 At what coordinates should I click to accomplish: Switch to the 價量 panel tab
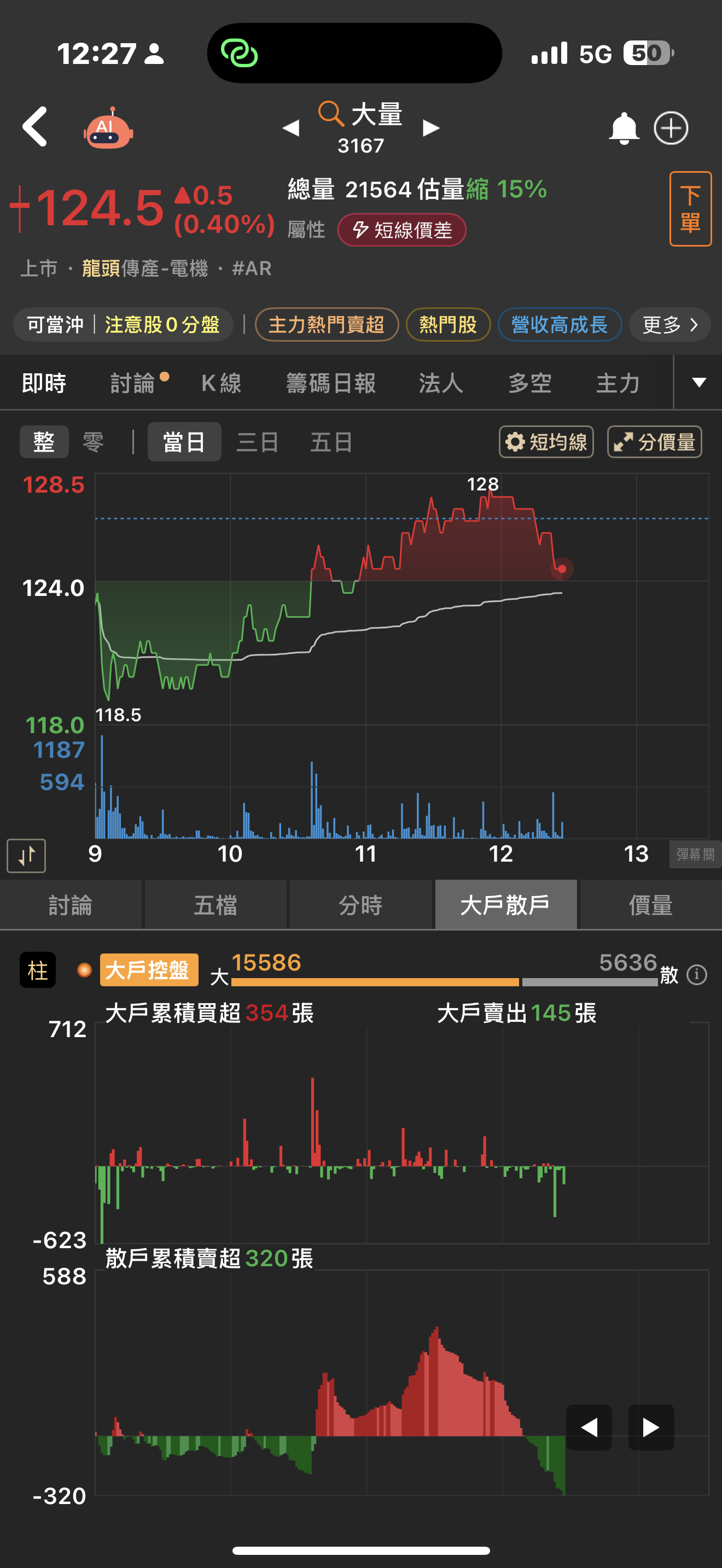point(650,904)
